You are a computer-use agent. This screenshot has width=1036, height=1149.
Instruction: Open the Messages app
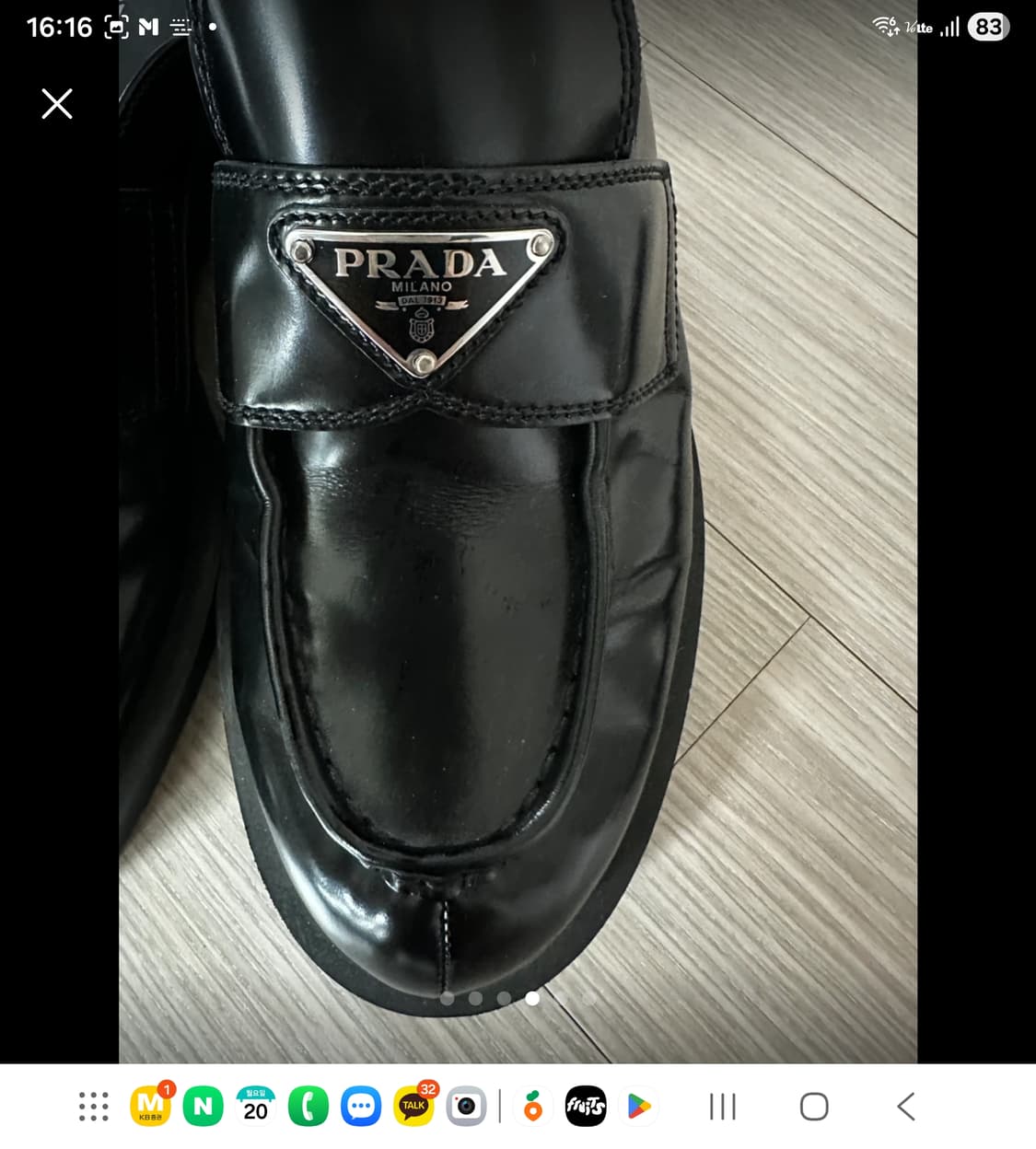(360, 1108)
